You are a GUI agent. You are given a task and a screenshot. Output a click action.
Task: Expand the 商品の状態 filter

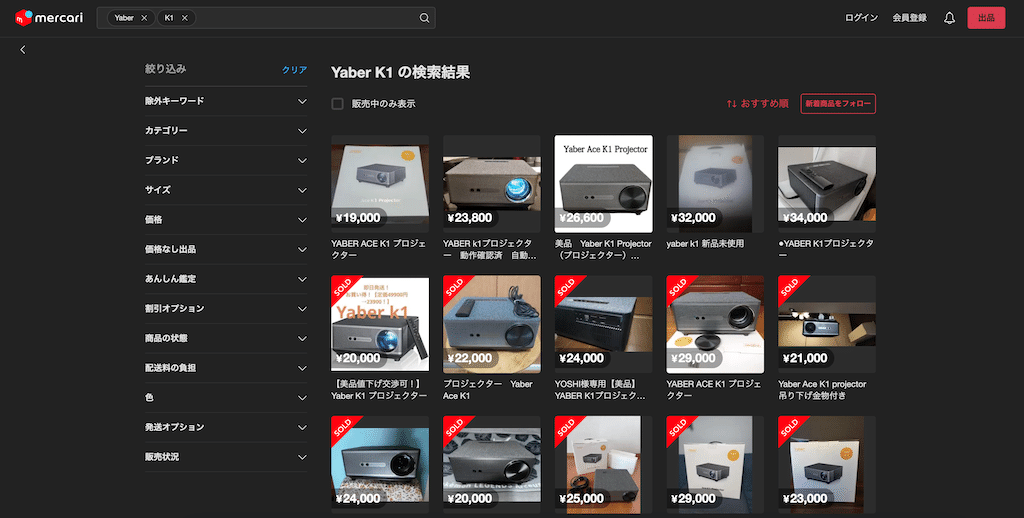(225, 338)
